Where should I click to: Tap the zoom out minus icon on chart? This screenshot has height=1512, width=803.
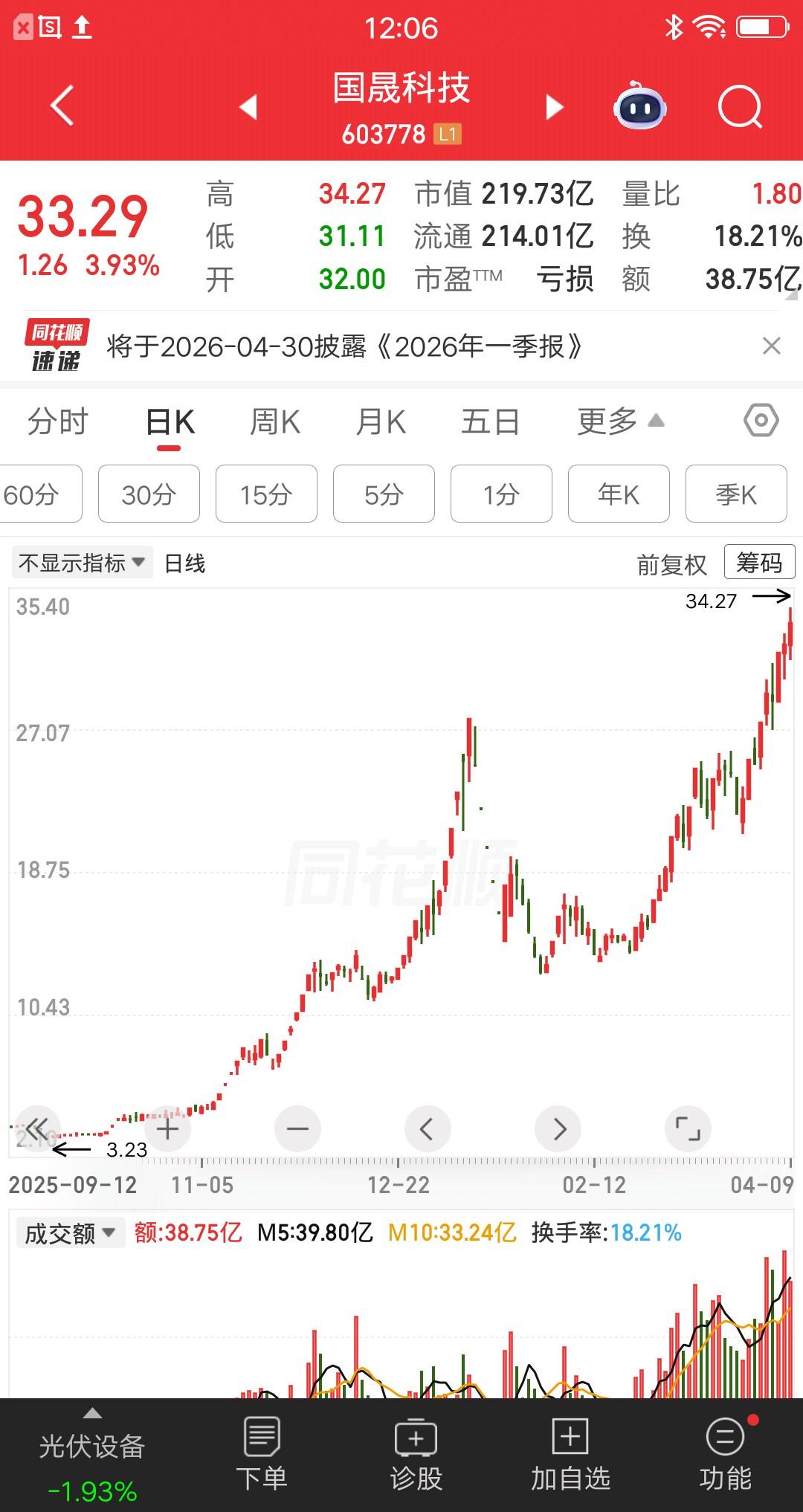coord(297,1128)
